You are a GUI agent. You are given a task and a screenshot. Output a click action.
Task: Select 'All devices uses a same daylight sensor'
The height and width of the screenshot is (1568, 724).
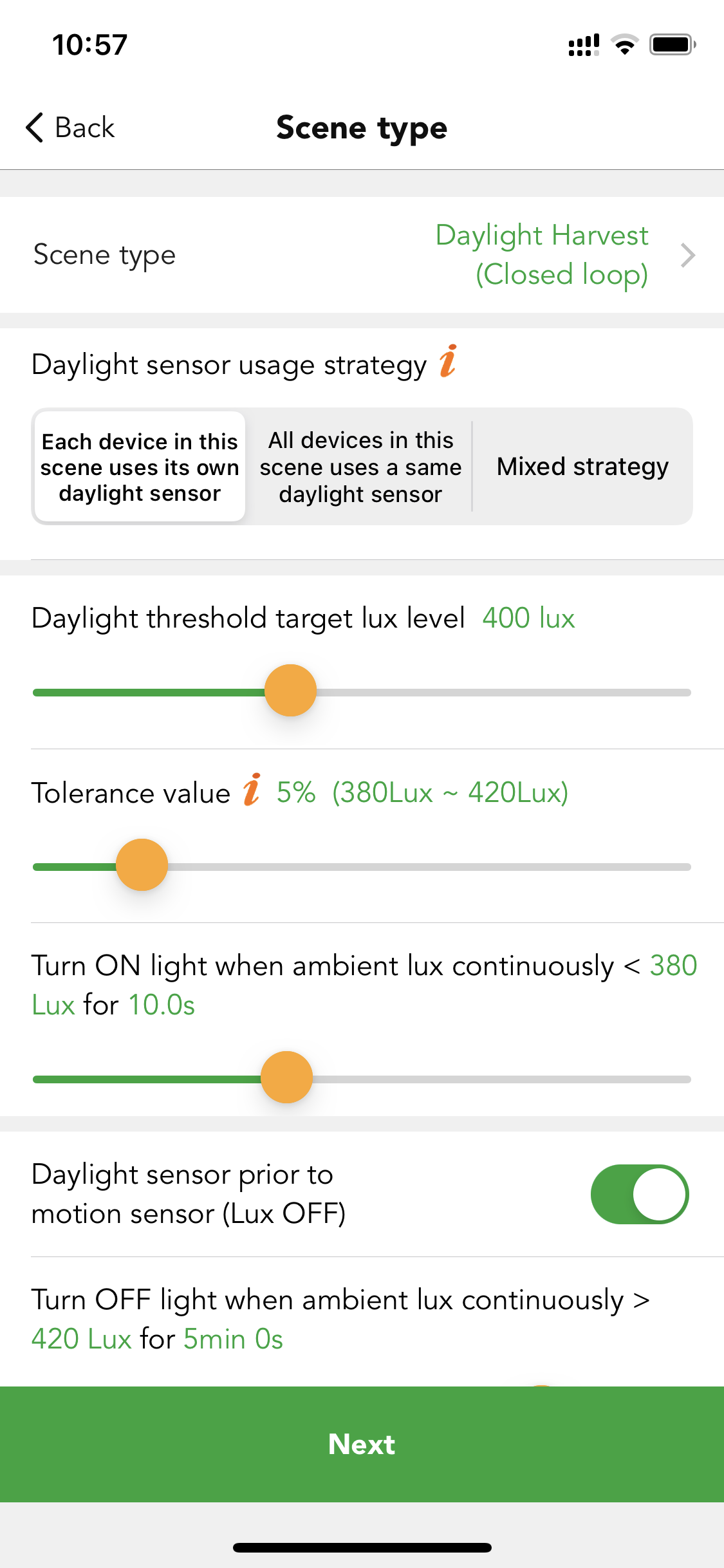coord(360,467)
